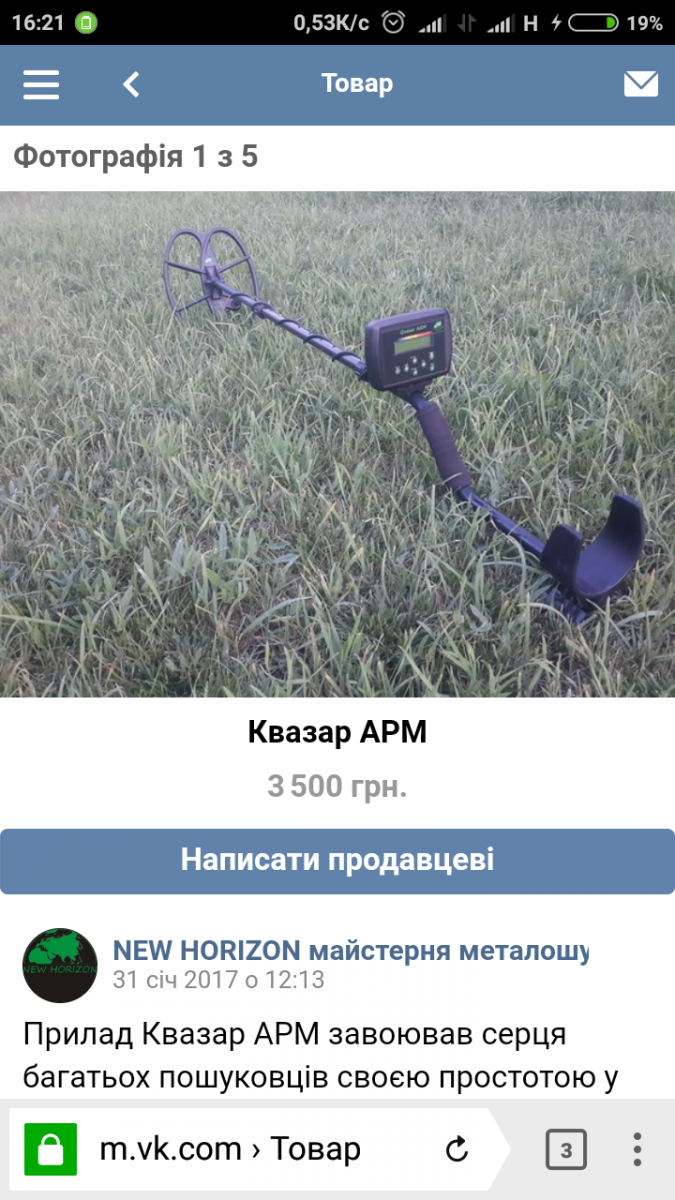Open NEW HORIZON seller page link
The width and height of the screenshot is (675, 1200).
[350, 950]
